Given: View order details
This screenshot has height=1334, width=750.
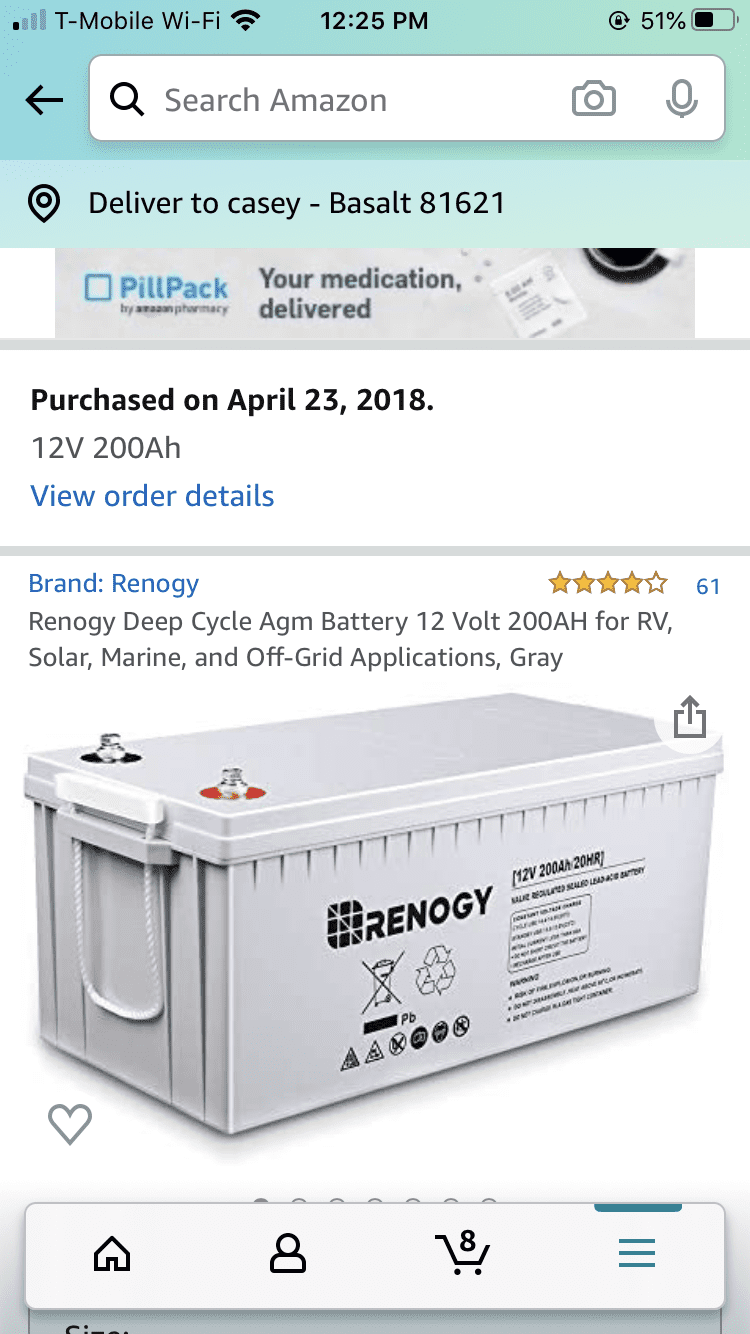Looking at the screenshot, I should [x=152, y=496].
